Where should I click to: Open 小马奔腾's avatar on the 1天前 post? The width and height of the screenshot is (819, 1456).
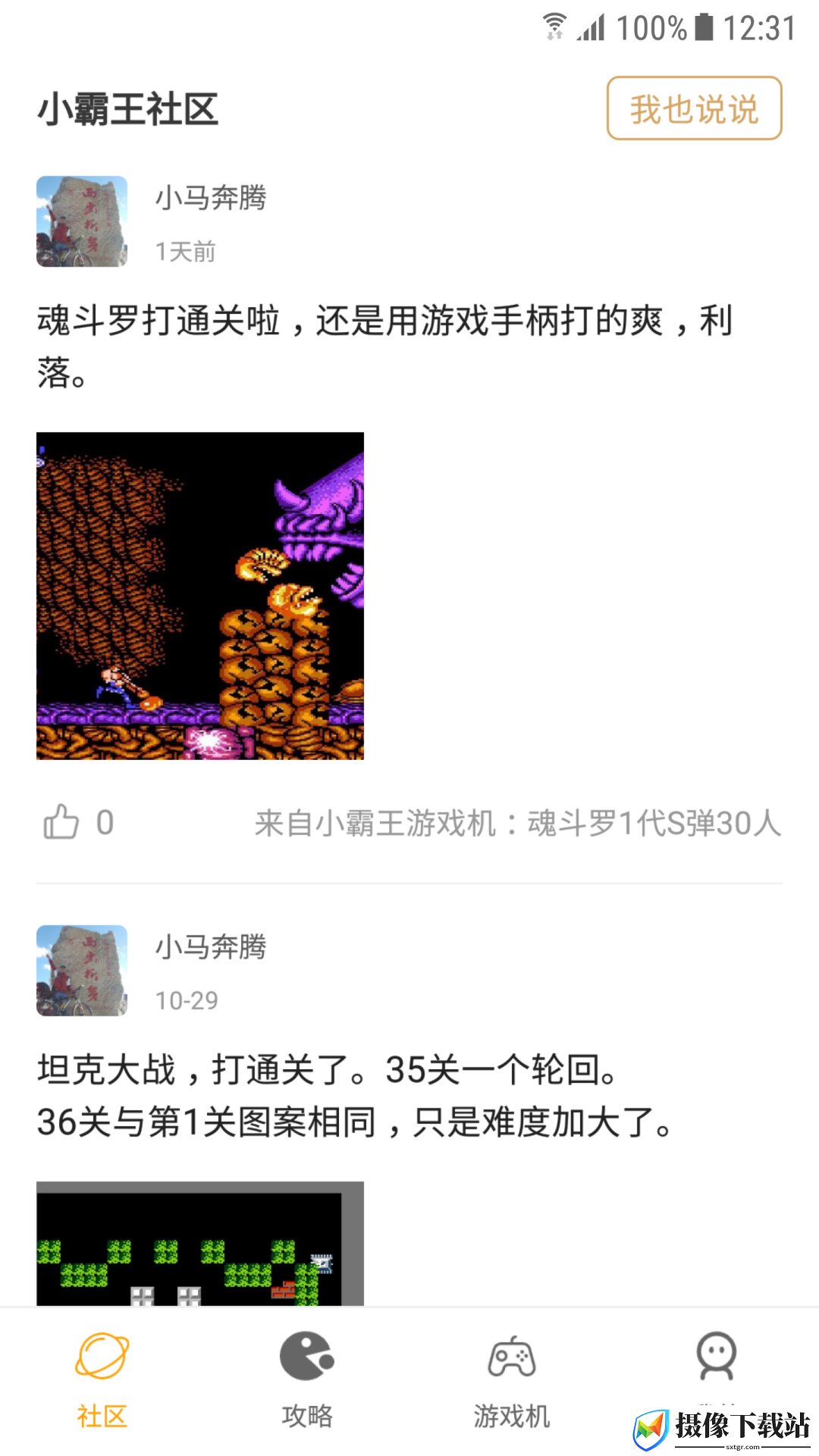(82, 221)
